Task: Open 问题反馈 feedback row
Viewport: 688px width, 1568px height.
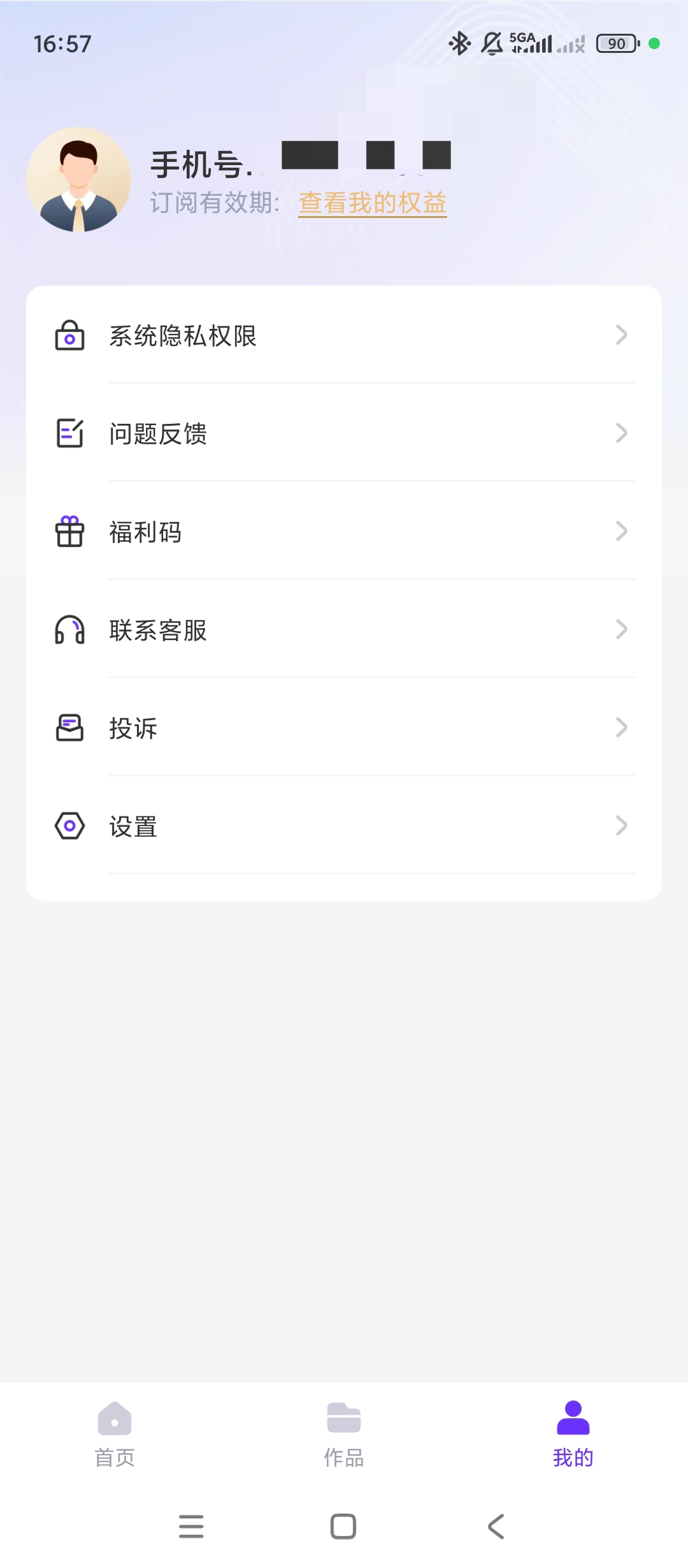Action: (344, 433)
